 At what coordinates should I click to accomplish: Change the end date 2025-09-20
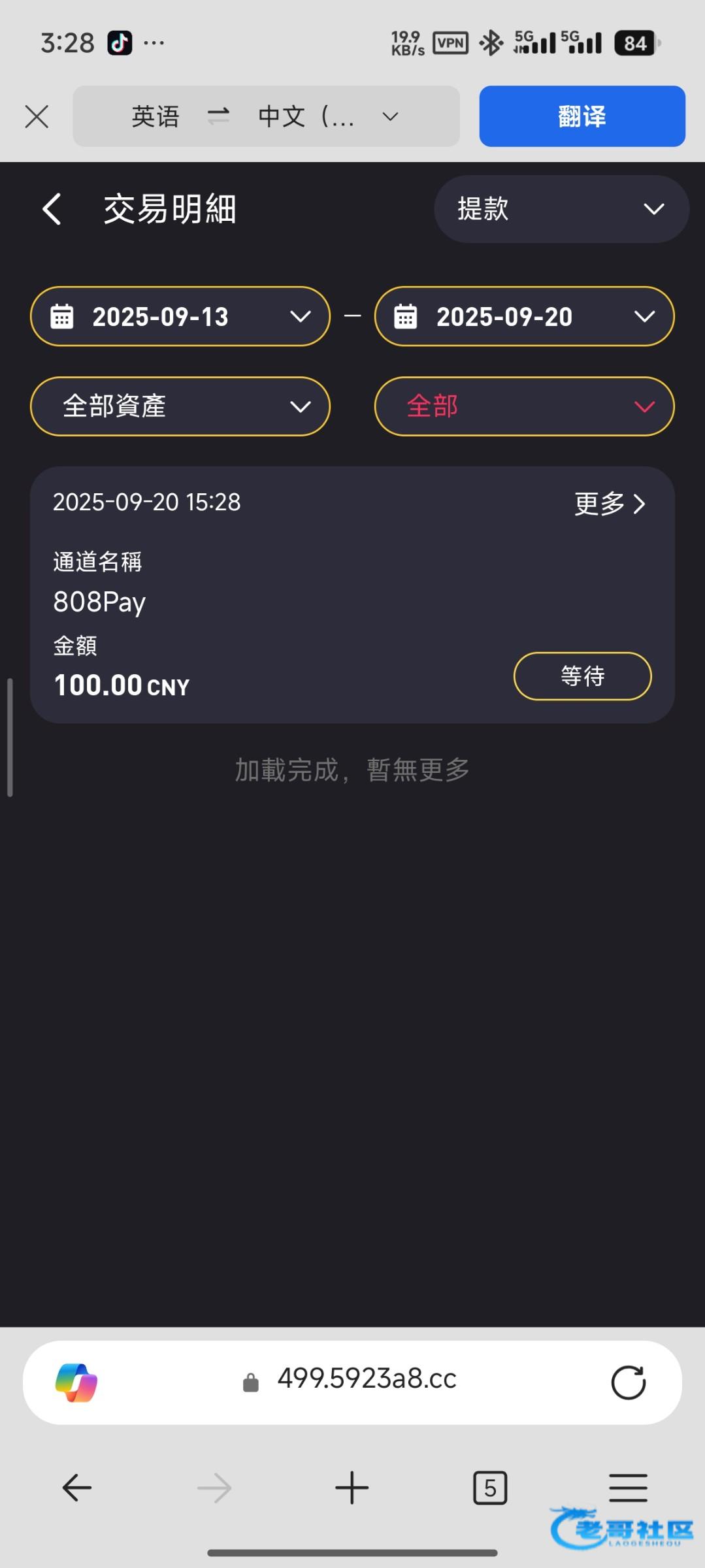click(524, 317)
